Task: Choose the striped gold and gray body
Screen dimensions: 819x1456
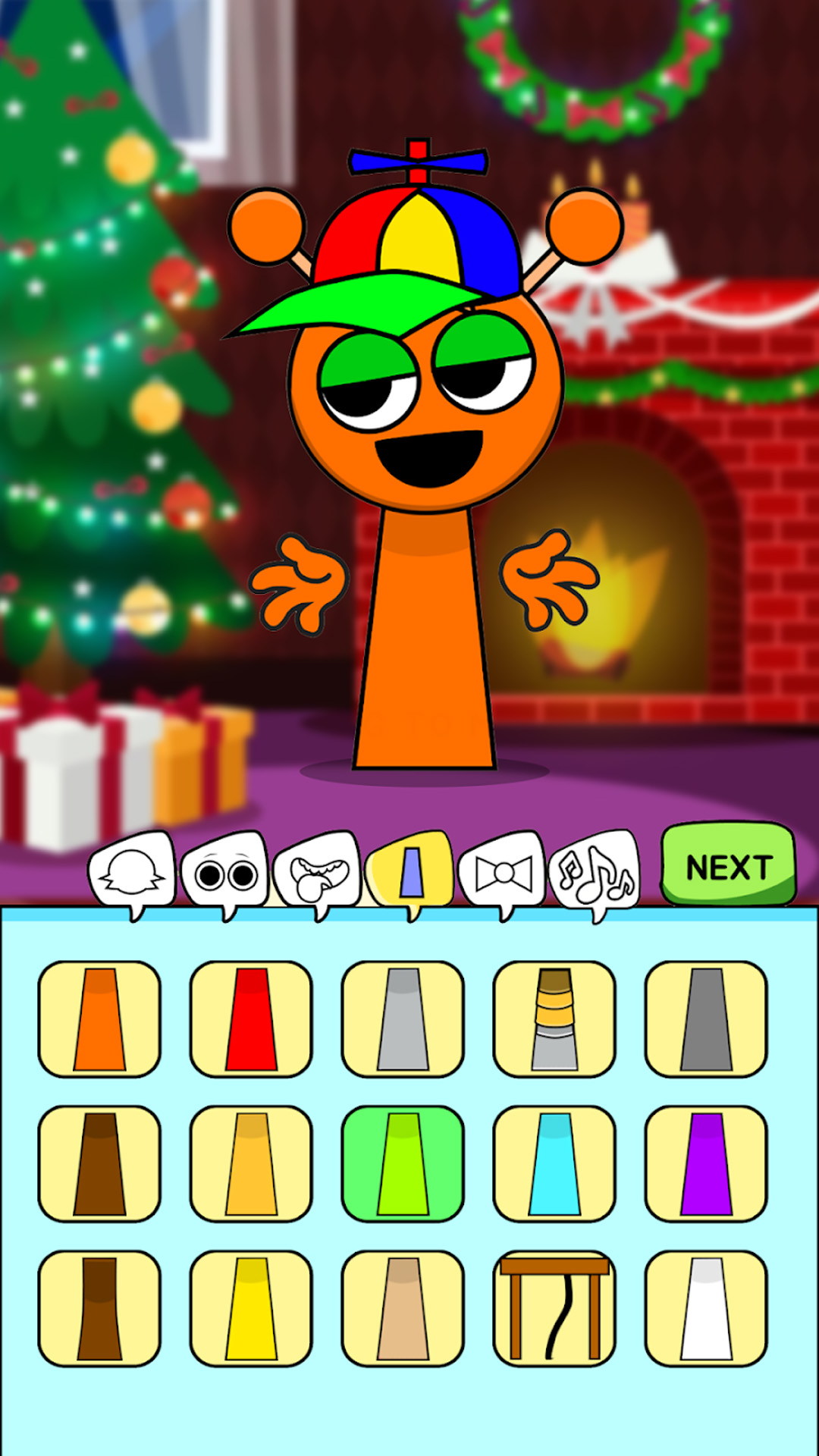Action: tap(554, 1019)
